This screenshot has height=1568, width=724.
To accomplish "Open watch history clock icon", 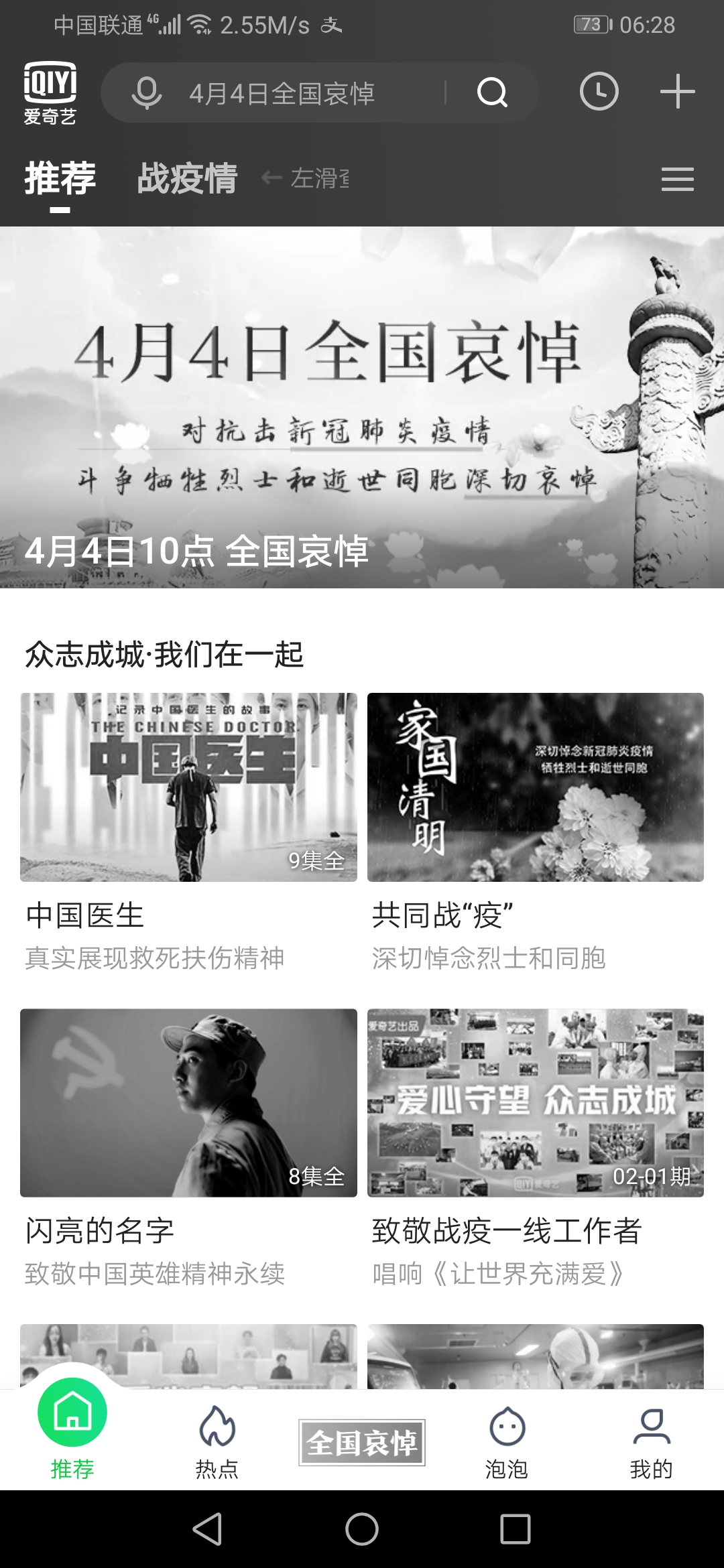I will [599, 92].
